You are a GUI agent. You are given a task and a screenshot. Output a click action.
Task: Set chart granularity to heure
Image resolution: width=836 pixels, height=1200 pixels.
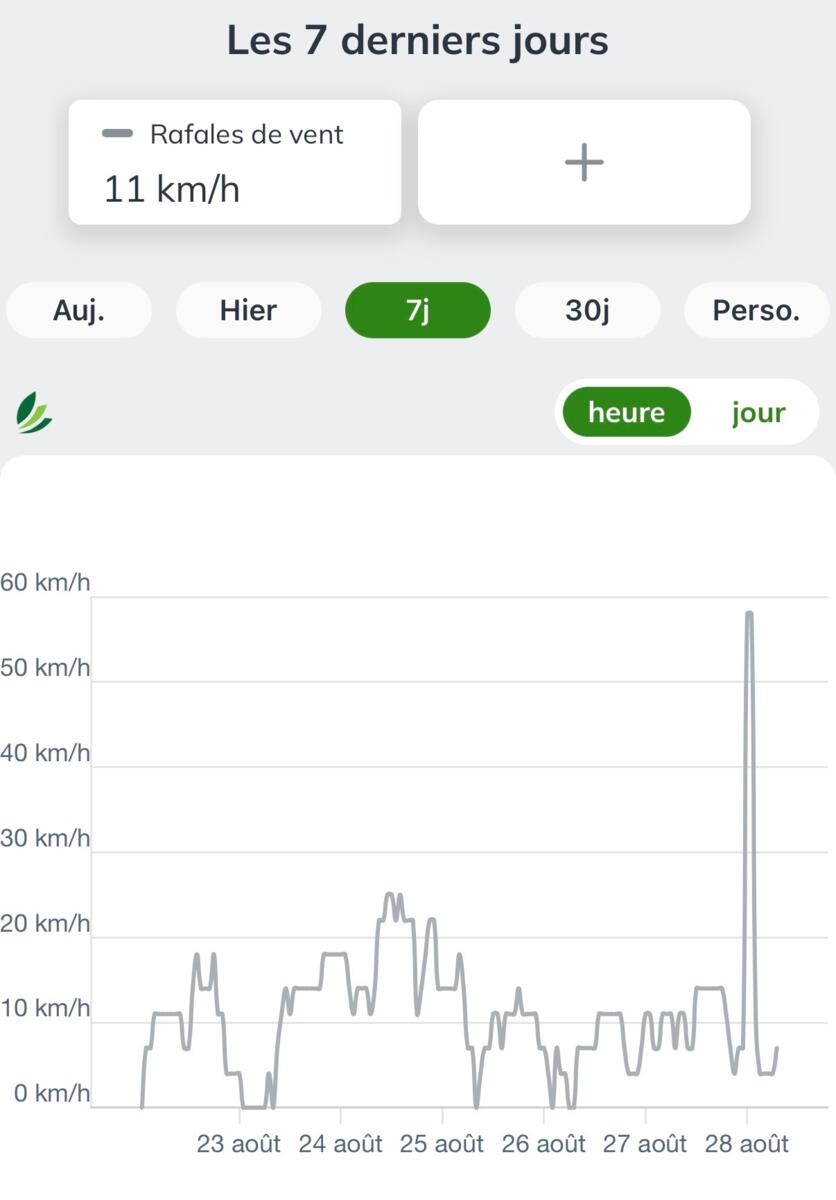click(x=626, y=412)
